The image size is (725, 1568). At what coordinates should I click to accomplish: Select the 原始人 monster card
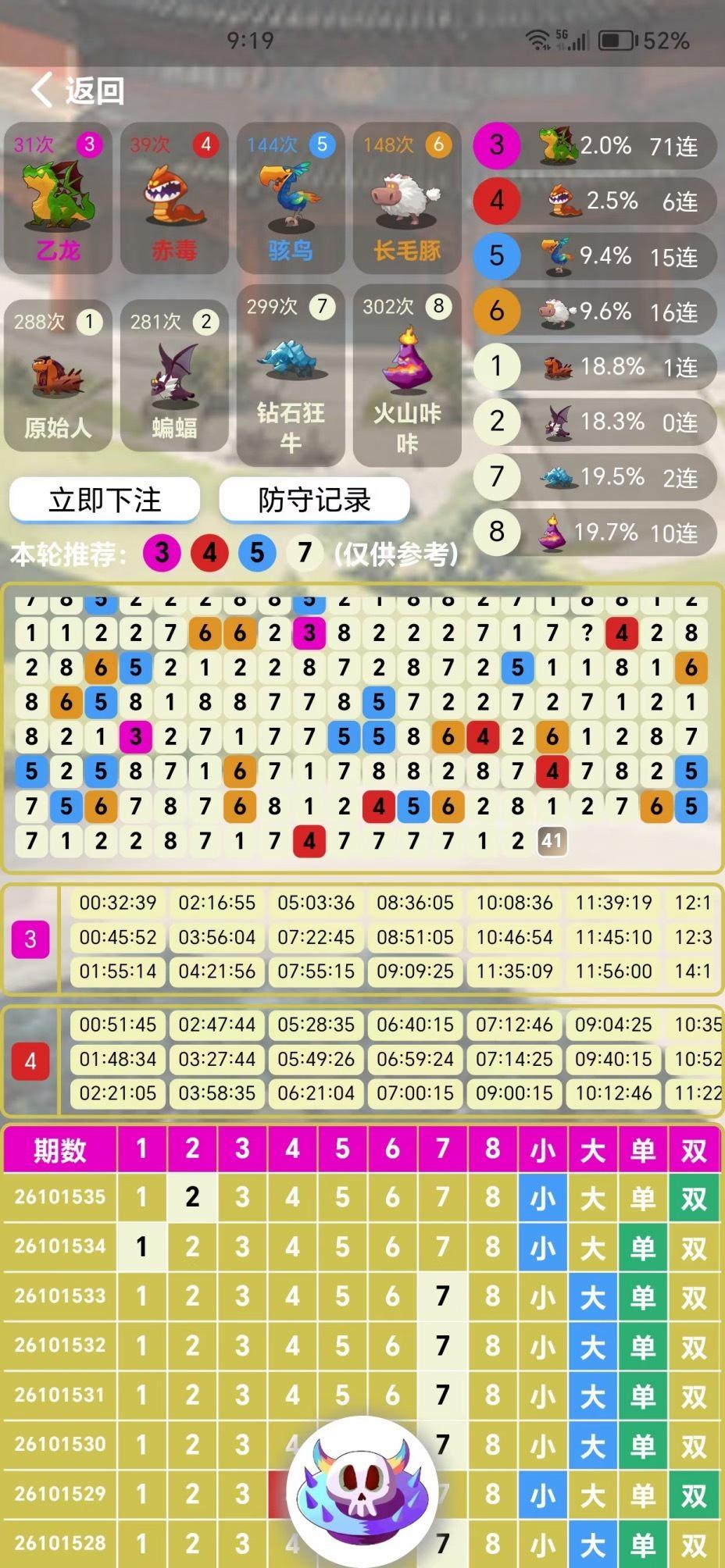click(58, 376)
